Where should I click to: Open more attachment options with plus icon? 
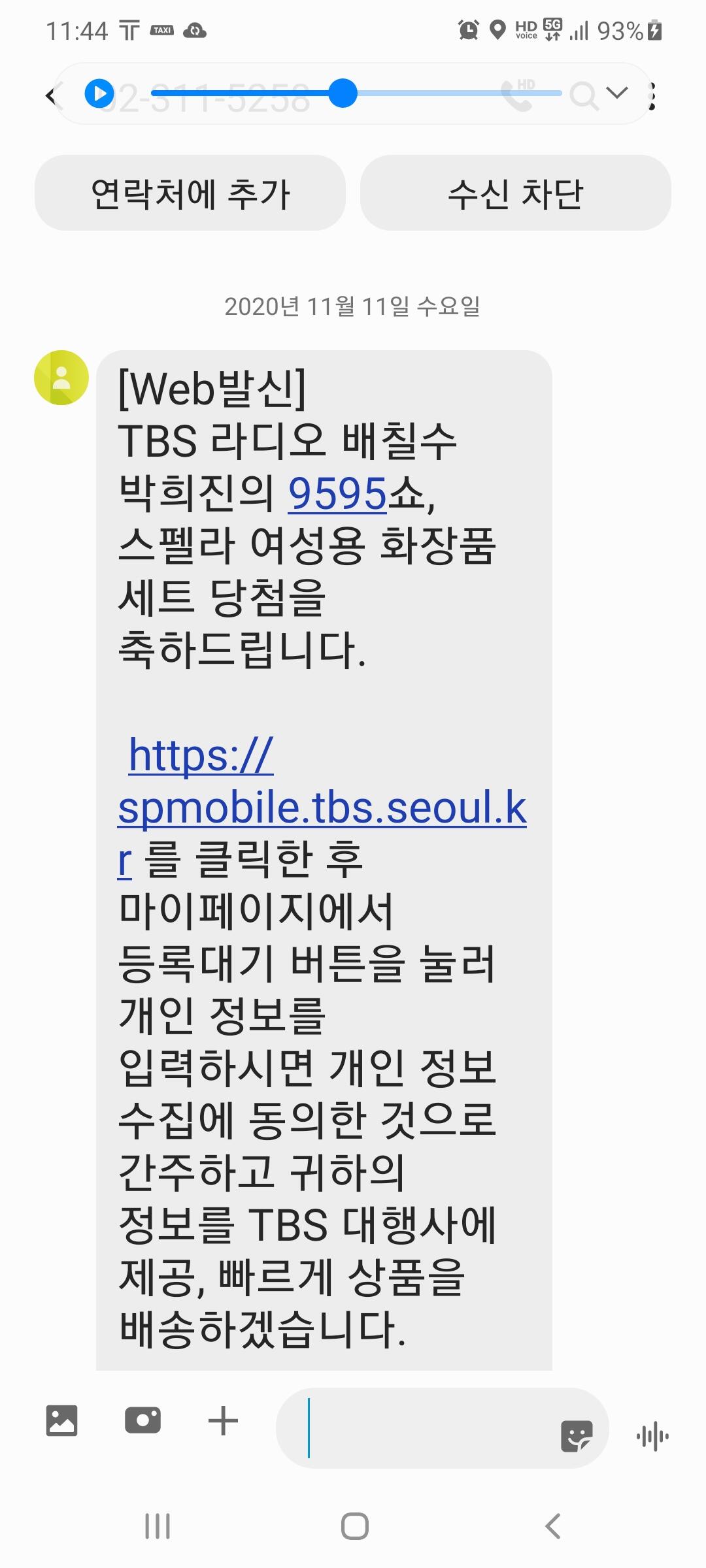point(223,1421)
